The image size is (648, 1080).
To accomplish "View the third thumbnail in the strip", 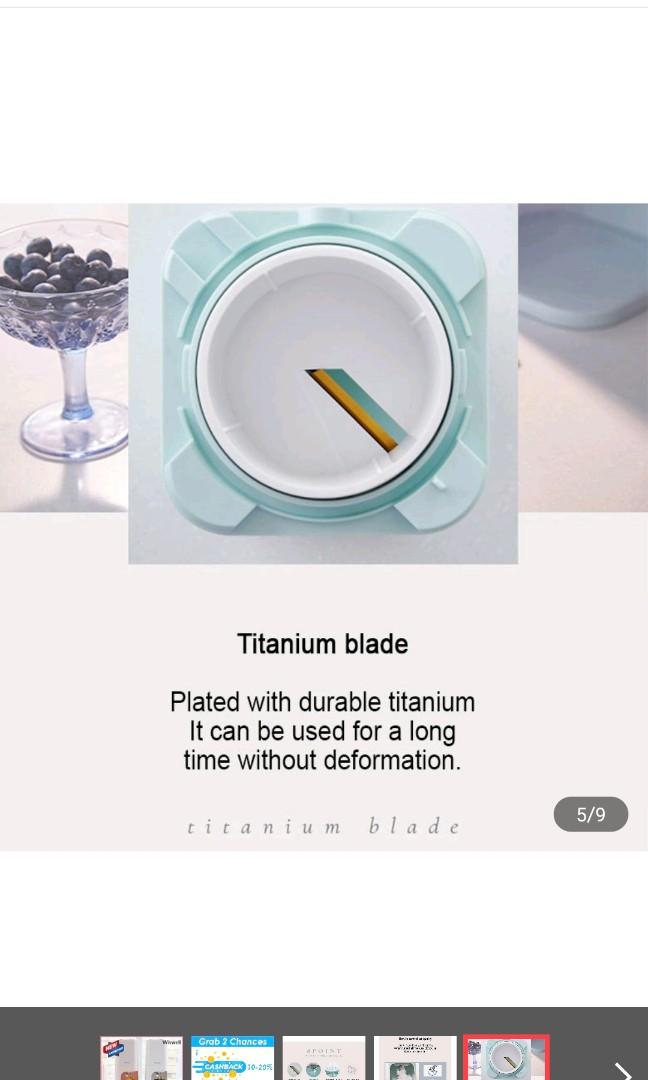I will (x=323, y=1059).
